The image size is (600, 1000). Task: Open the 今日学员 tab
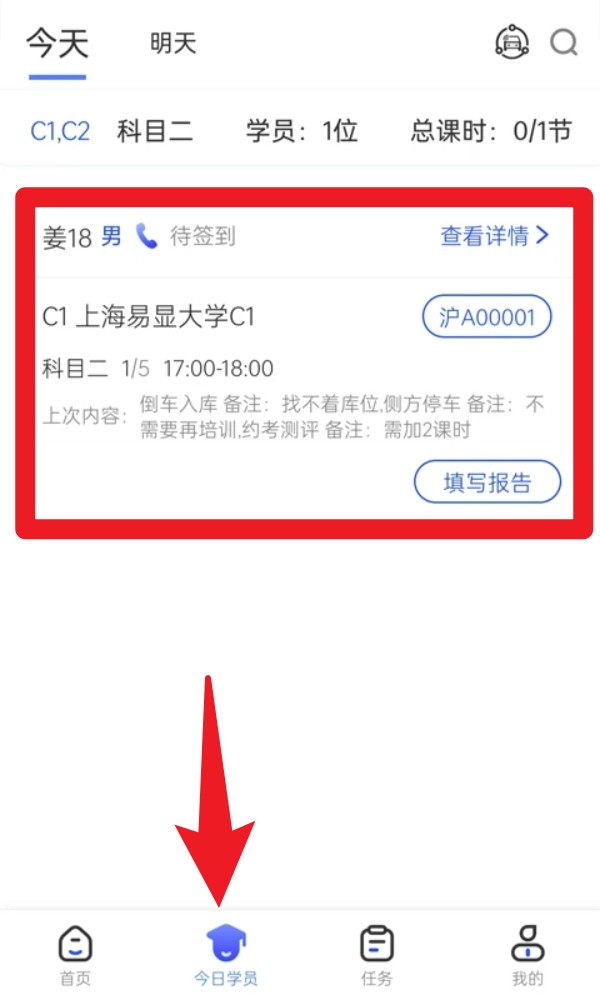(x=226, y=955)
